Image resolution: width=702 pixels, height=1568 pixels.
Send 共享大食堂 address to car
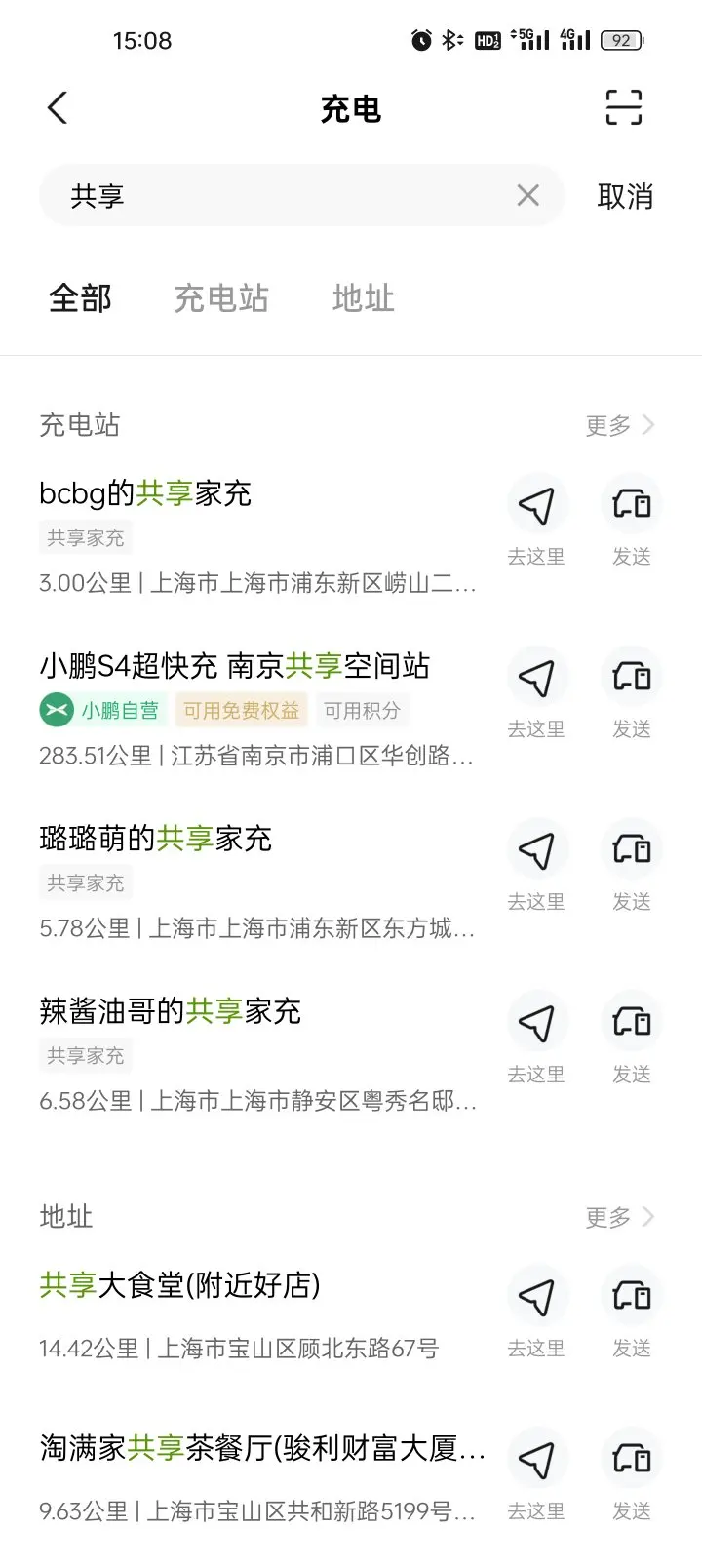click(632, 1313)
